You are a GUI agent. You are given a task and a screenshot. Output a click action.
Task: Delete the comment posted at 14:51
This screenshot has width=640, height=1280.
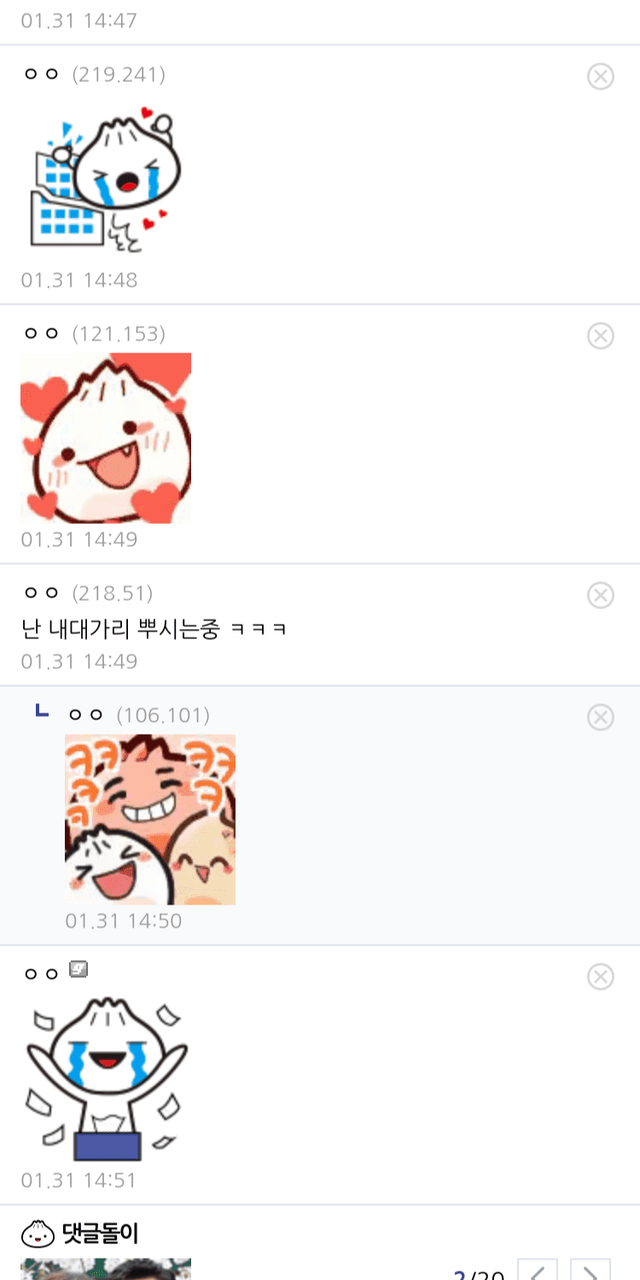pyautogui.click(x=600, y=977)
